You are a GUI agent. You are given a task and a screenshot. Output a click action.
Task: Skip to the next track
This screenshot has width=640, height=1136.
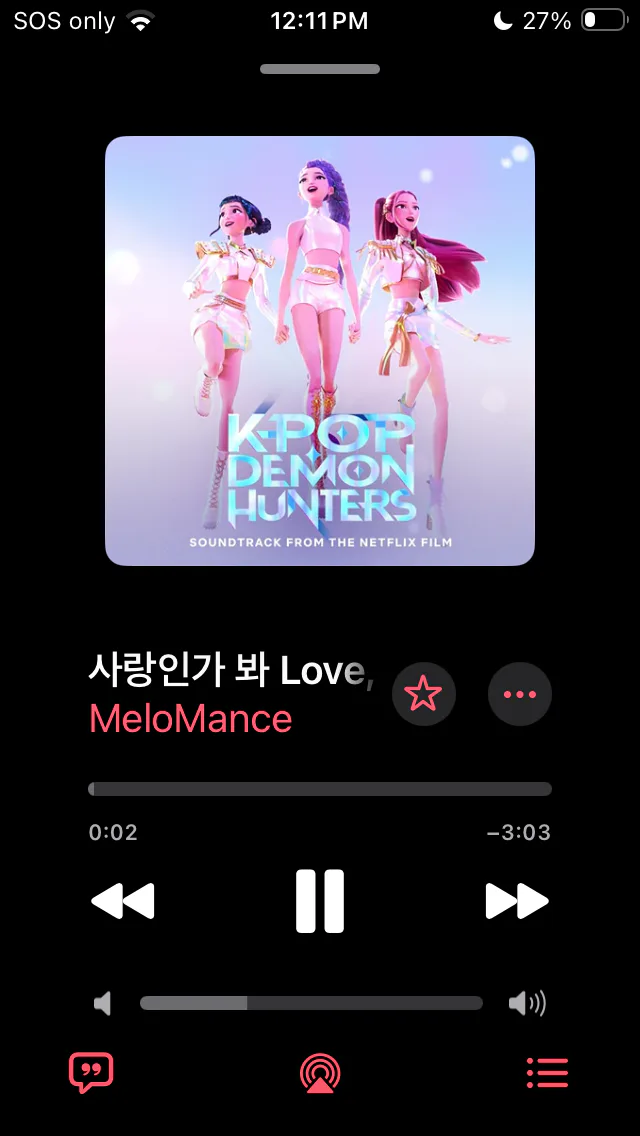click(517, 901)
